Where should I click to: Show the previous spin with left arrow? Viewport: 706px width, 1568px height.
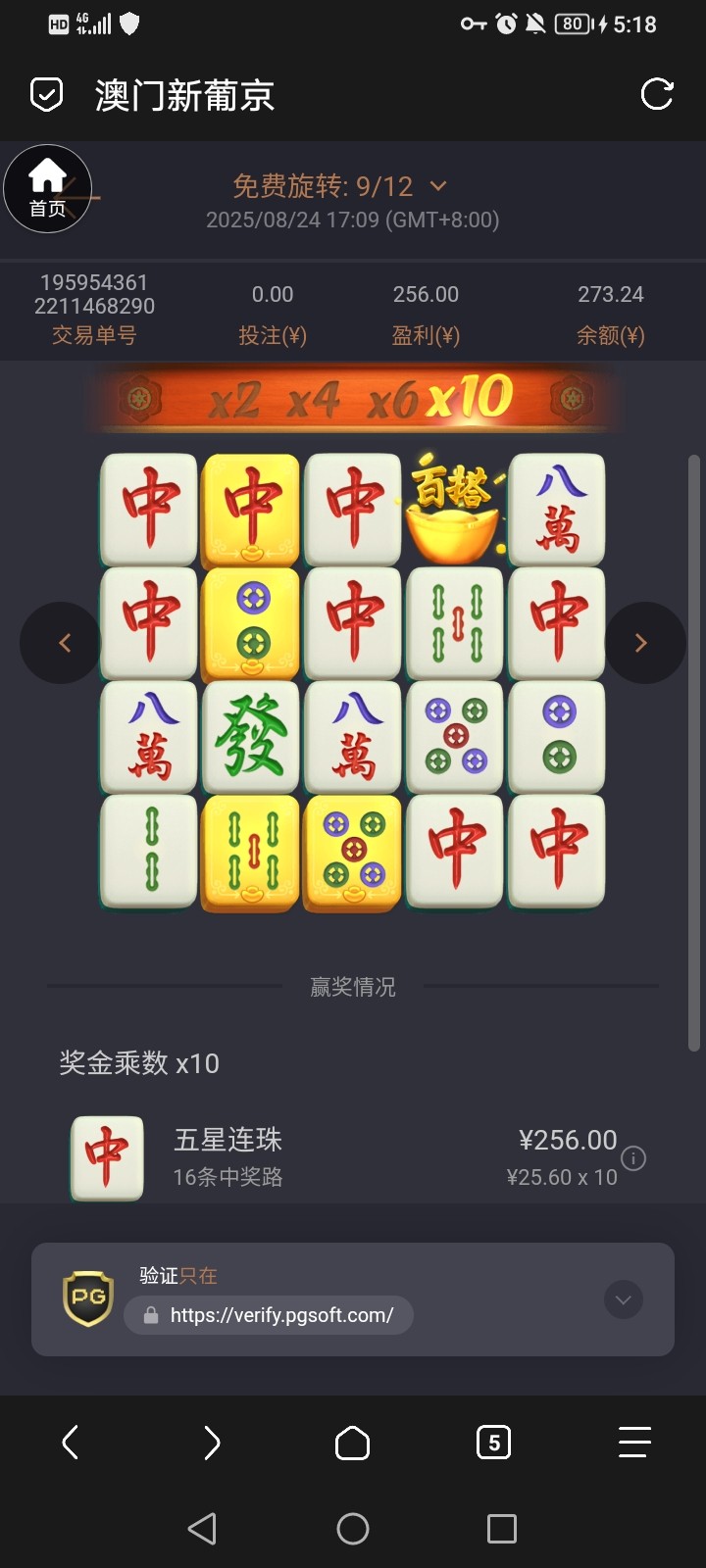coord(65,643)
